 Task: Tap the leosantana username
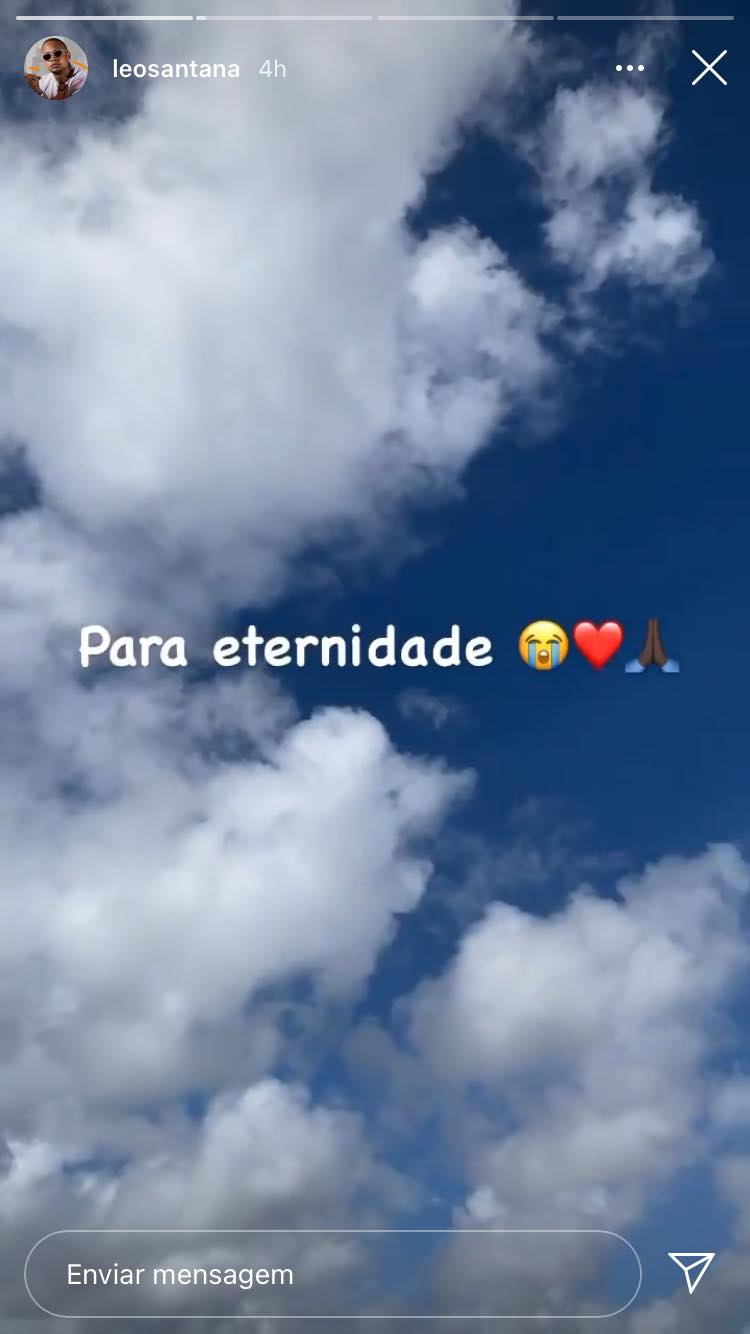click(176, 69)
